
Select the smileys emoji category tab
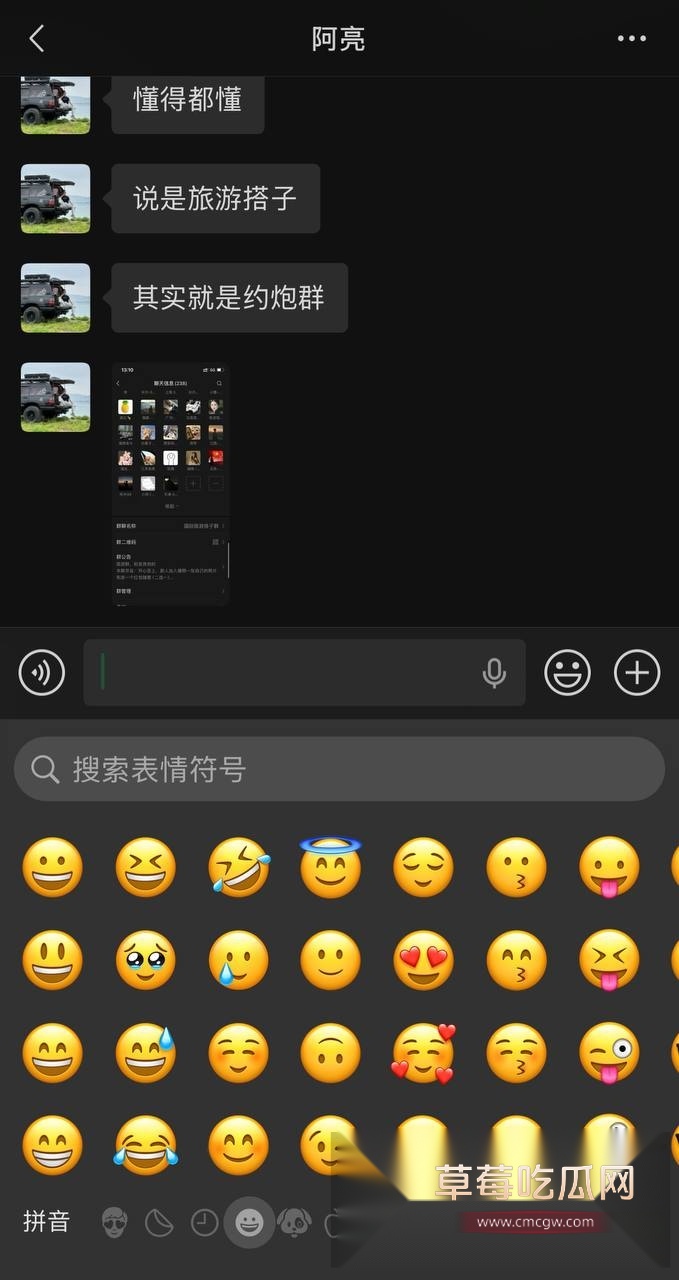[x=248, y=1222]
